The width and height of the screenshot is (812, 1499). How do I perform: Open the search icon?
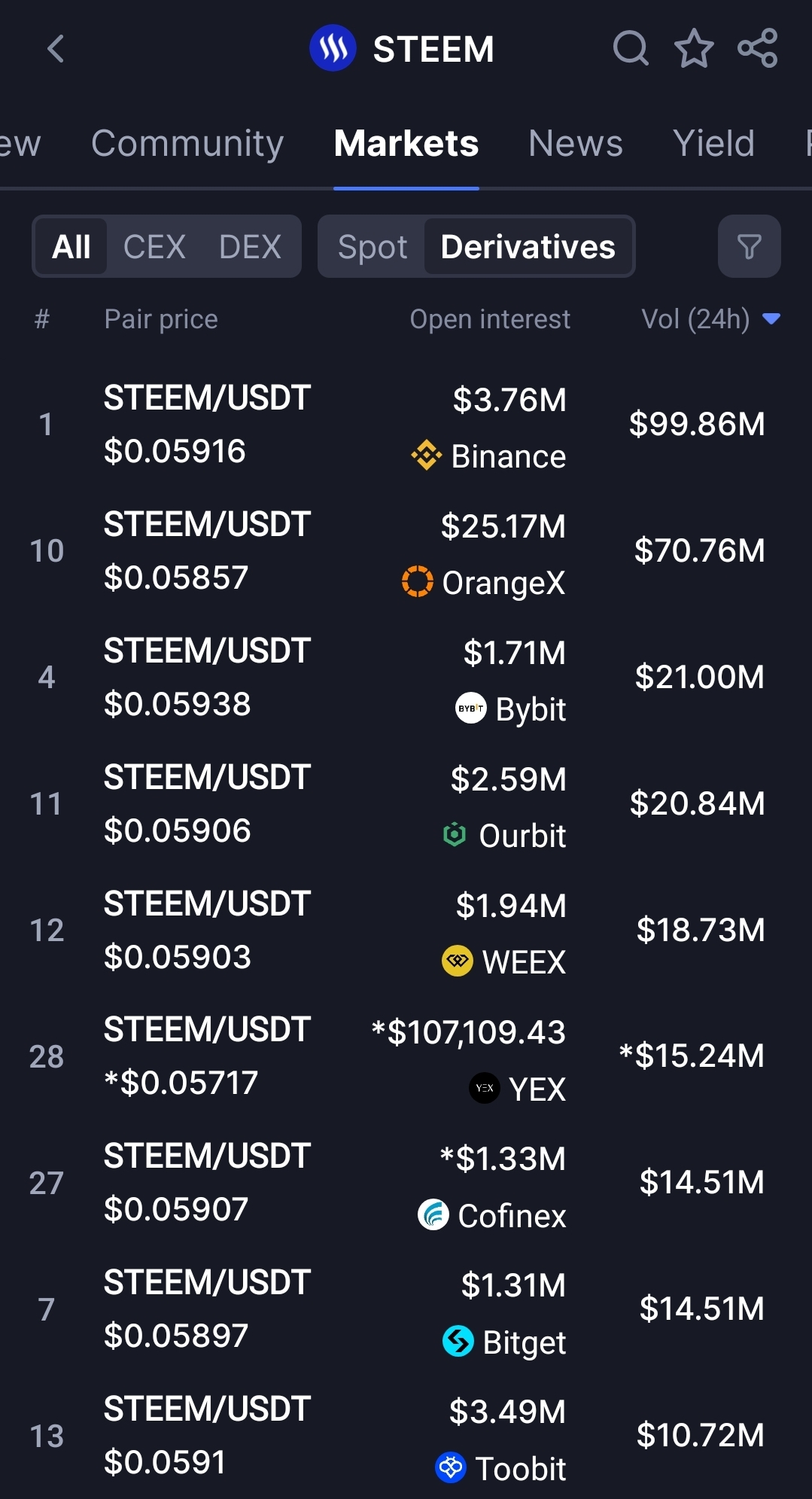click(x=631, y=50)
